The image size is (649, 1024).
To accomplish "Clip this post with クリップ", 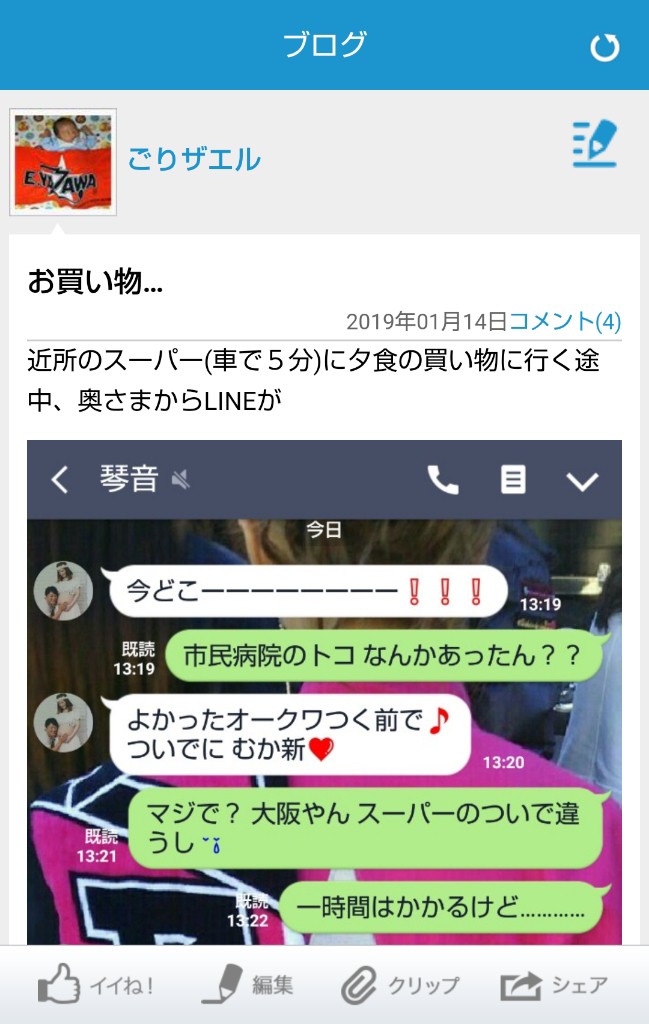I will [400, 986].
